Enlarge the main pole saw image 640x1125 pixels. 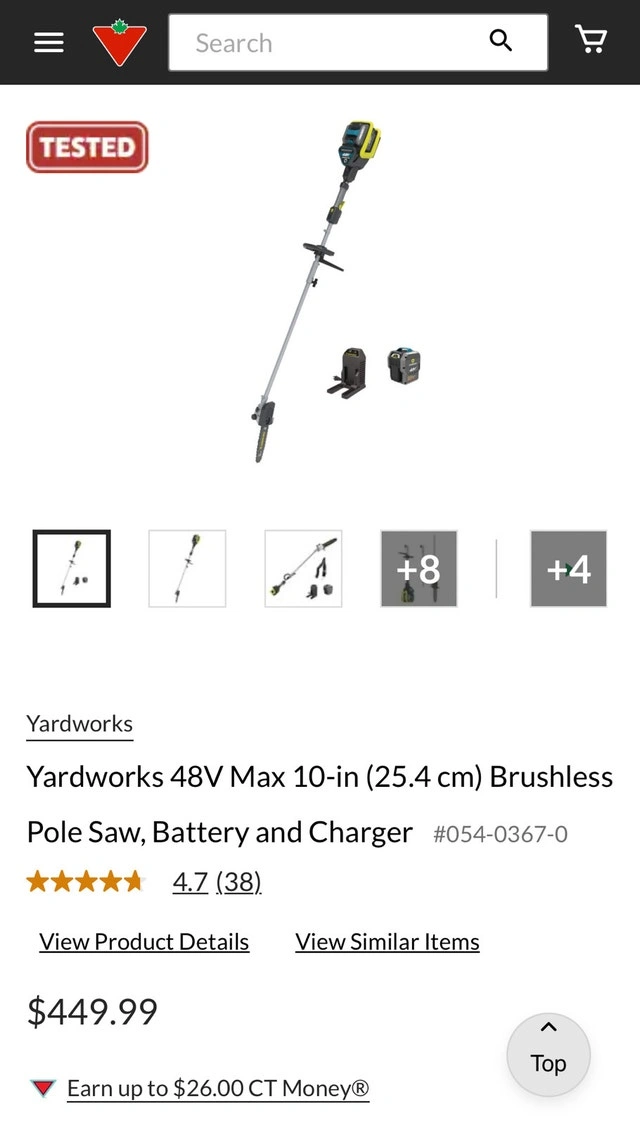320,290
